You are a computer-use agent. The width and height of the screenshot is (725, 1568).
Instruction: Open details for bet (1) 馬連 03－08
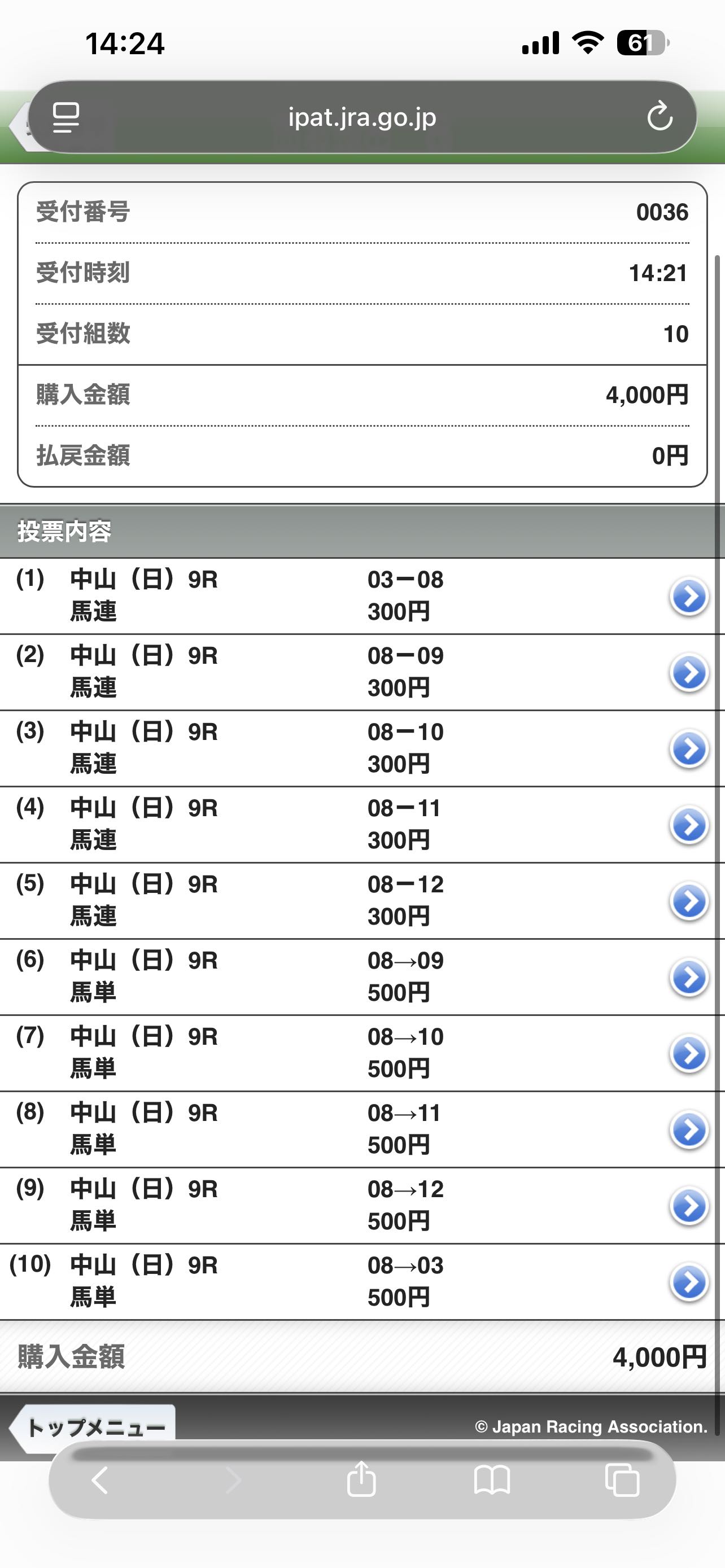tap(688, 597)
